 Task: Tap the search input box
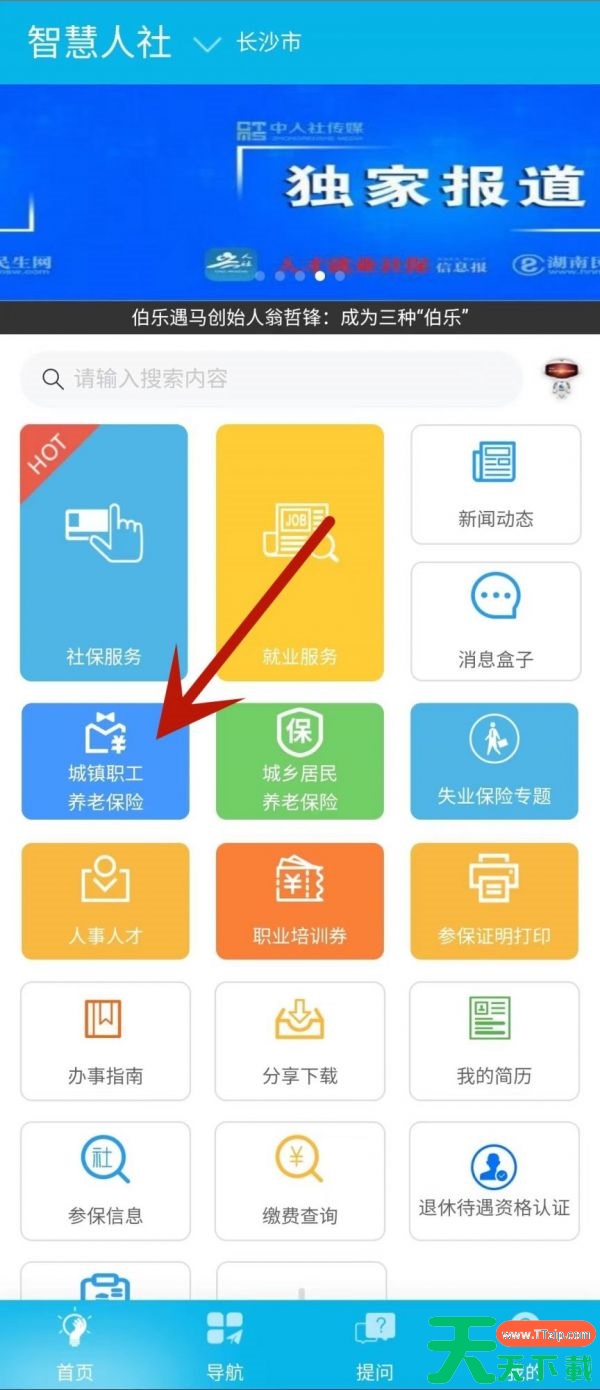coord(270,379)
